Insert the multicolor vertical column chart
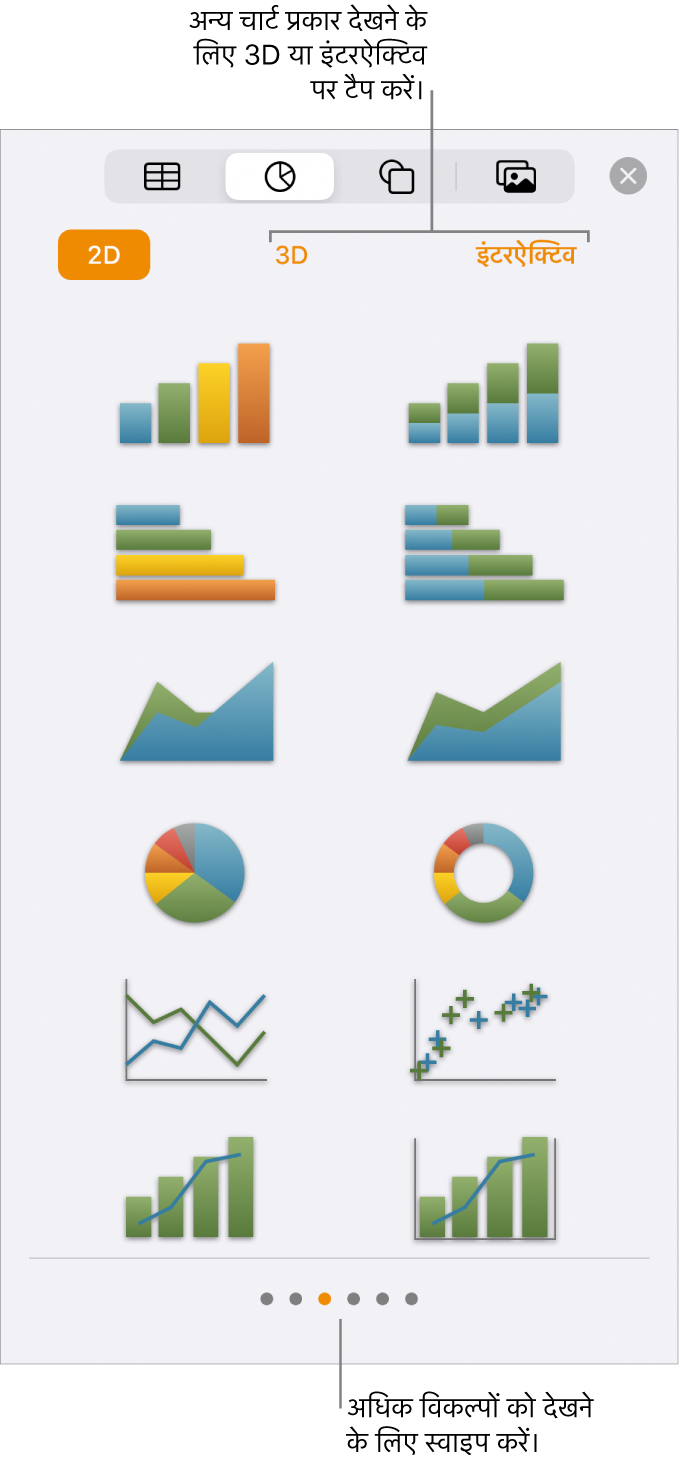The width and height of the screenshot is (681, 1463). click(195, 394)
